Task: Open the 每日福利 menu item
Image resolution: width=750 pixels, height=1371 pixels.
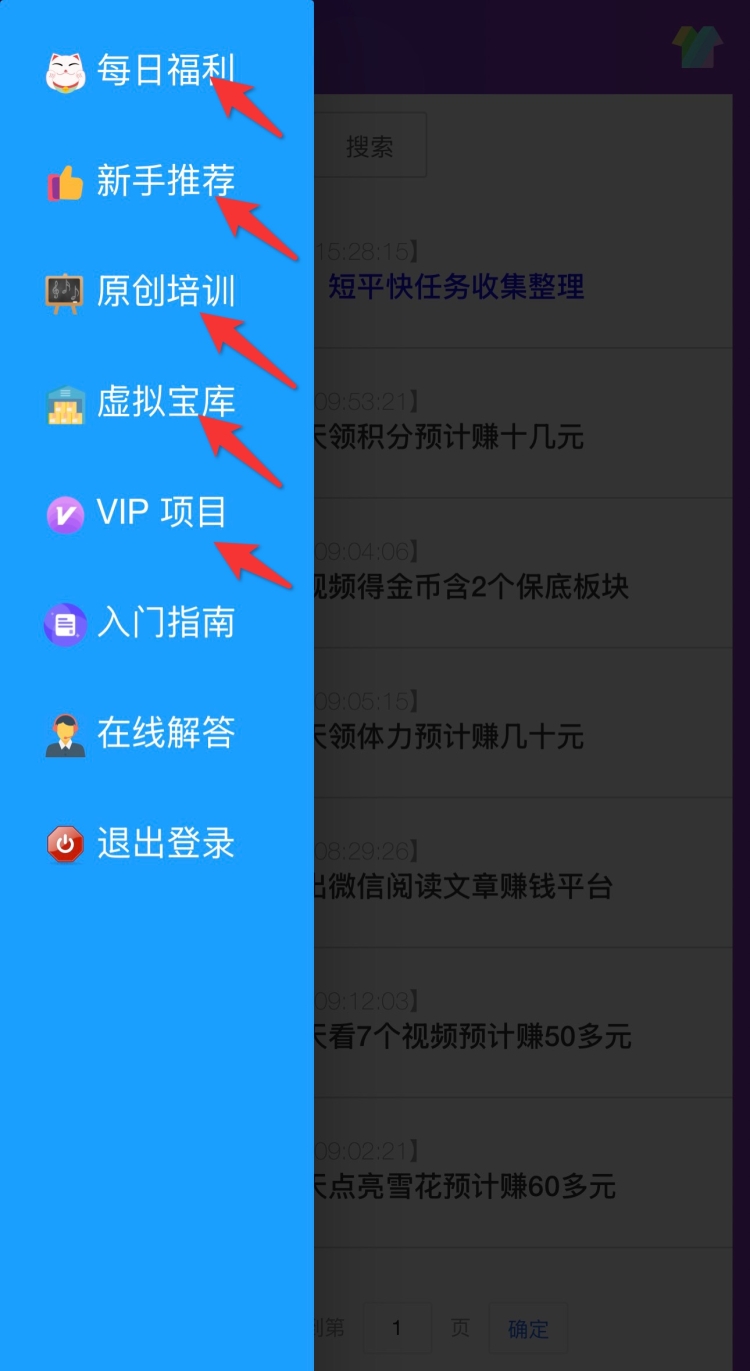Action: tap(165, 71)
